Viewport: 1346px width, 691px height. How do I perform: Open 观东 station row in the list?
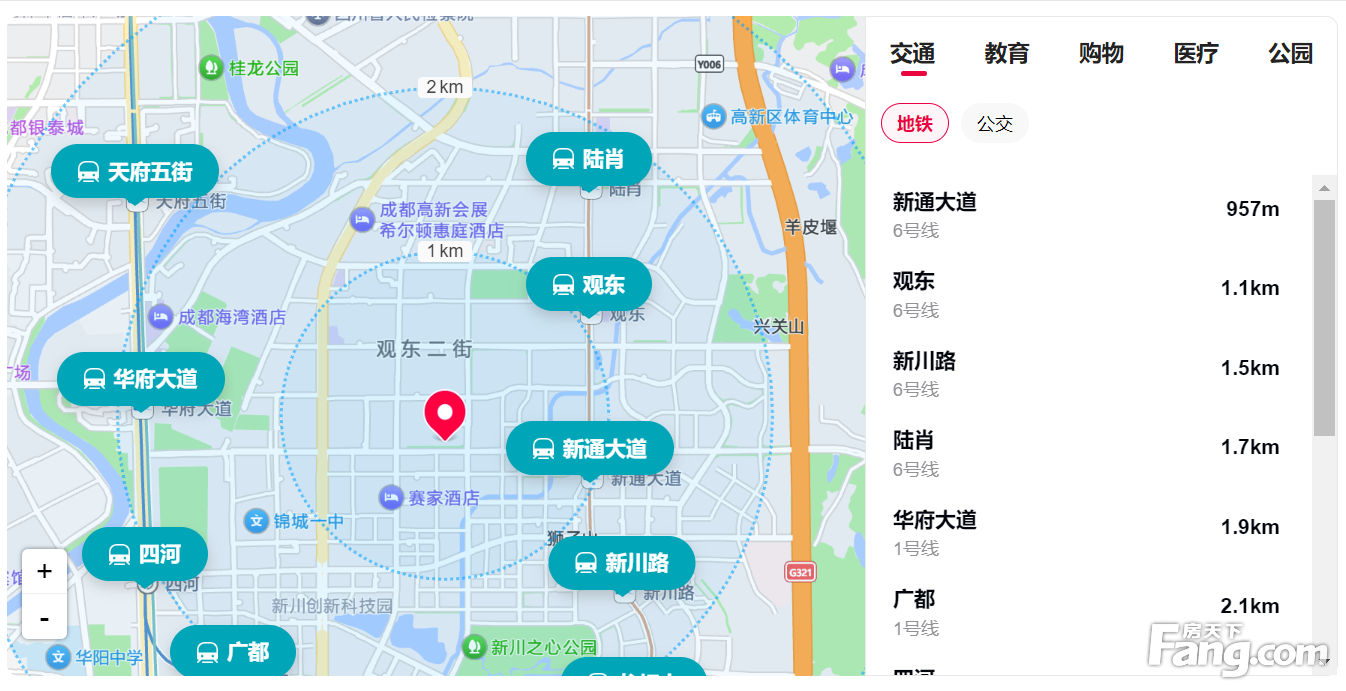[x=1085, y=294]
